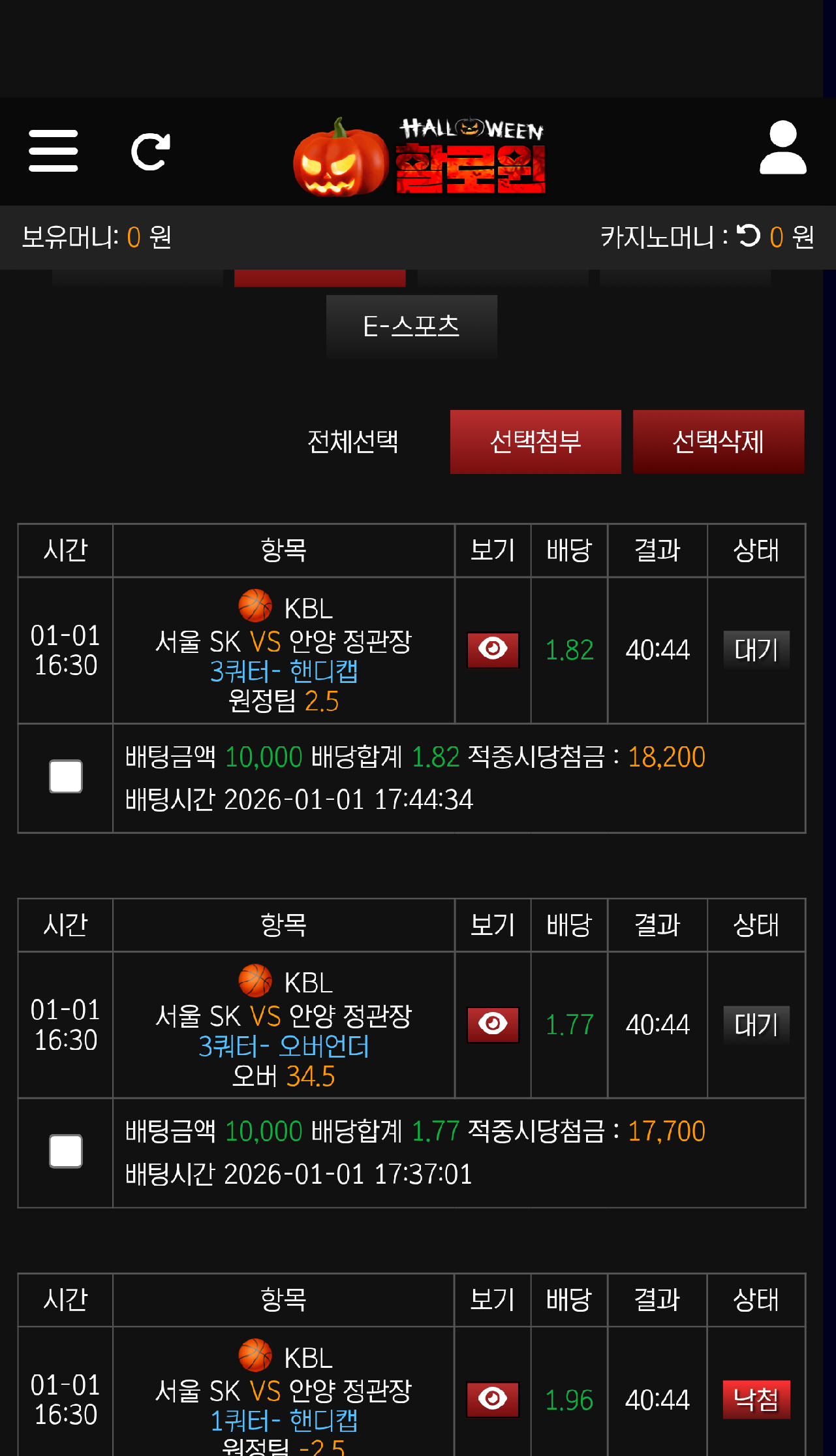Screen dimensions: 836x1456
Task: Refresh the page with the reload icon
Action: [151, 152]
